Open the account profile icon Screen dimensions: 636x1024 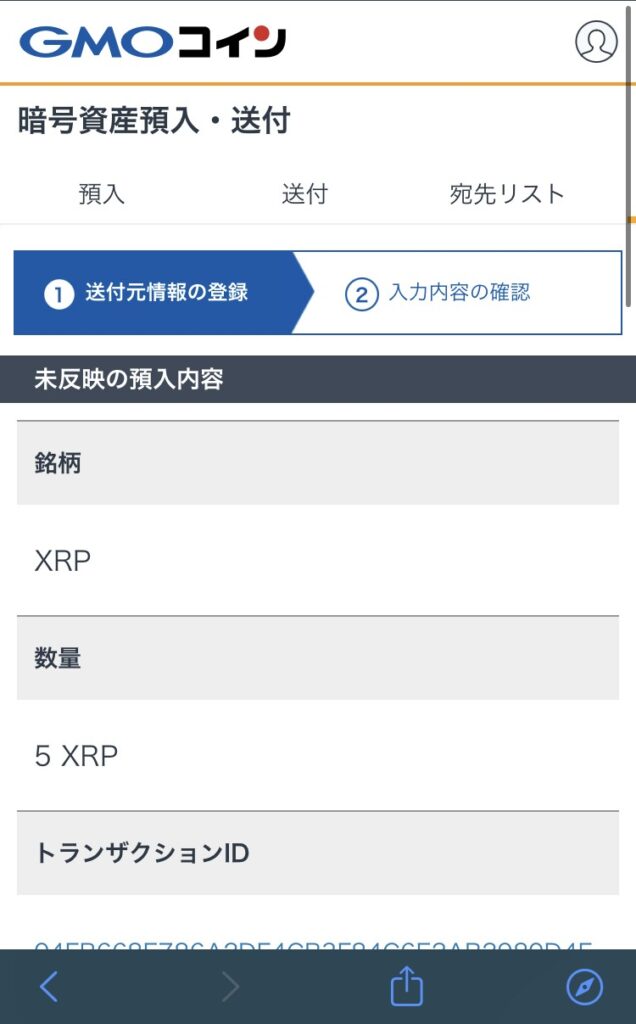click(x=596, y=42)
